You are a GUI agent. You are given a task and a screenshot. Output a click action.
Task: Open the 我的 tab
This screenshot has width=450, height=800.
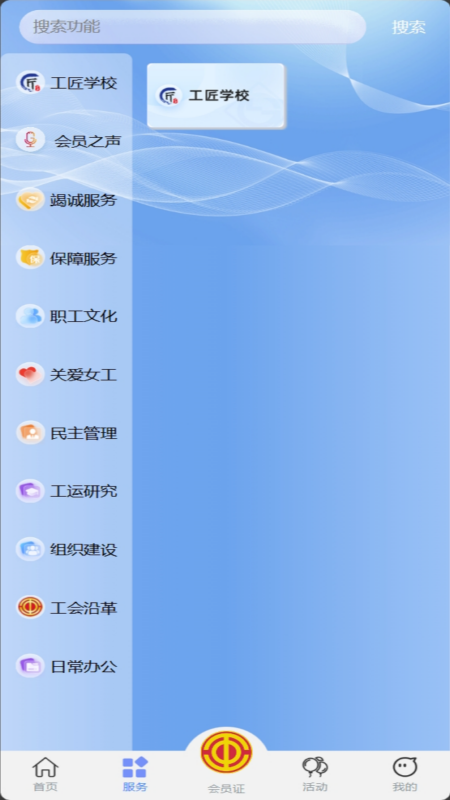pyautogui.click(x=405, y=774)
